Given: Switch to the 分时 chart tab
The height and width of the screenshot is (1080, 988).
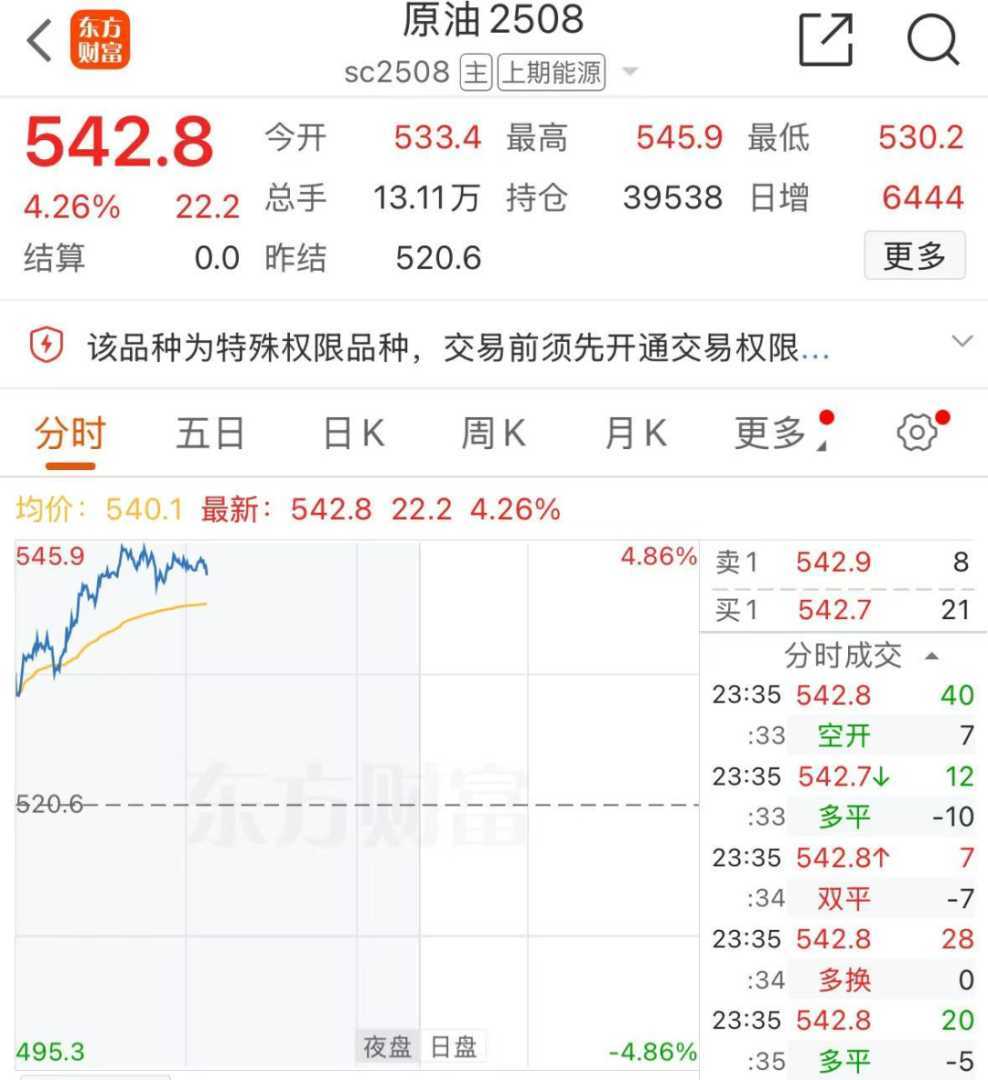Looking at the screenshot, I should click(70, 434).
